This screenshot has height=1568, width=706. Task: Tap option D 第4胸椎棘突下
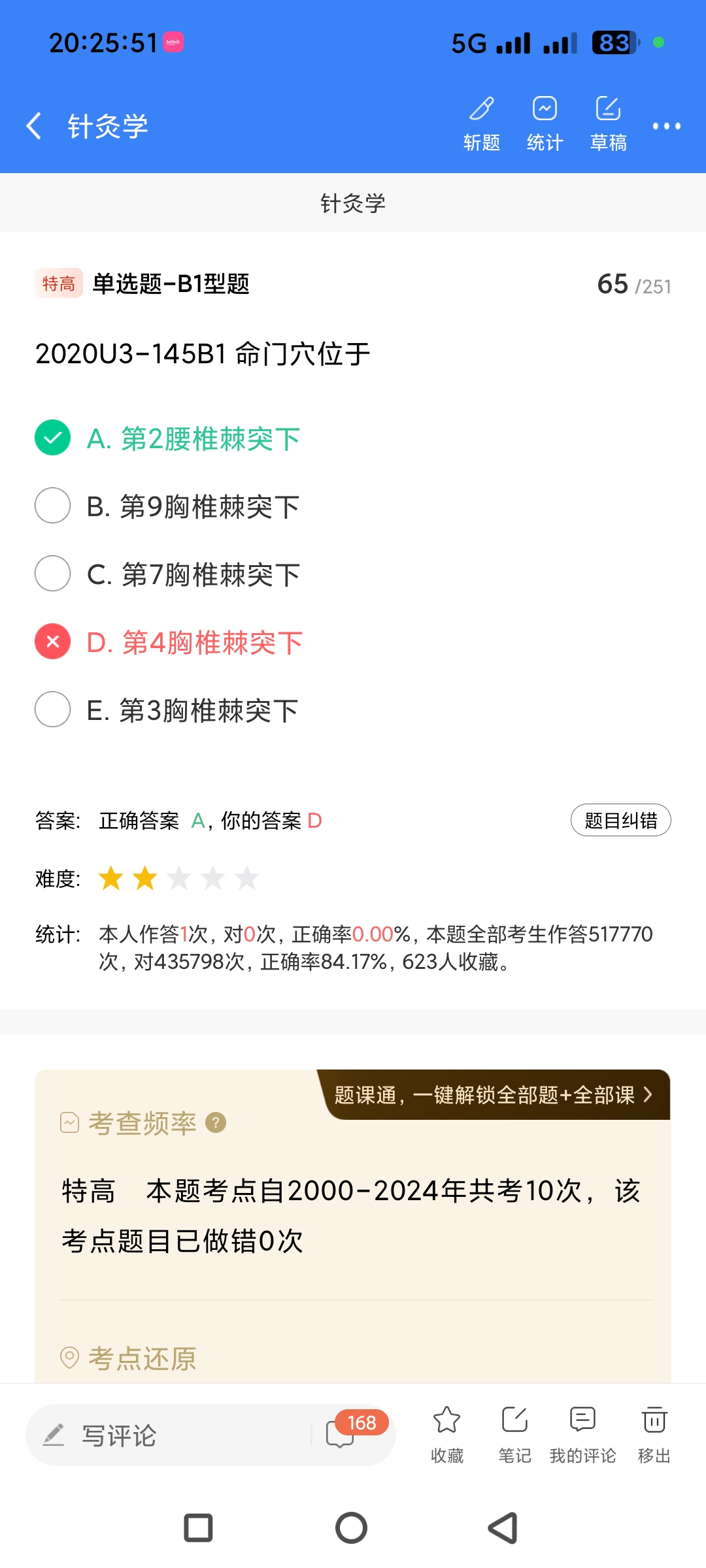coord(195,642)
